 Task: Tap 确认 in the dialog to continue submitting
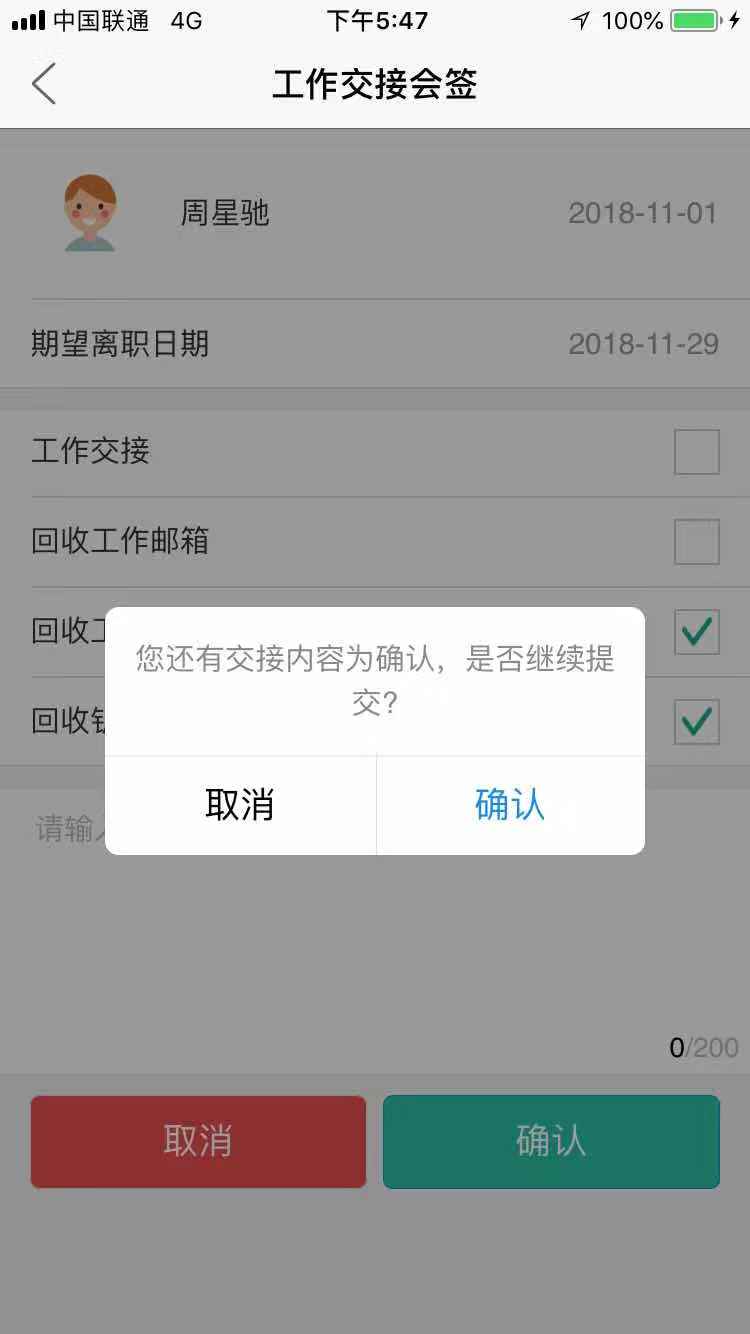click(510, 805)
